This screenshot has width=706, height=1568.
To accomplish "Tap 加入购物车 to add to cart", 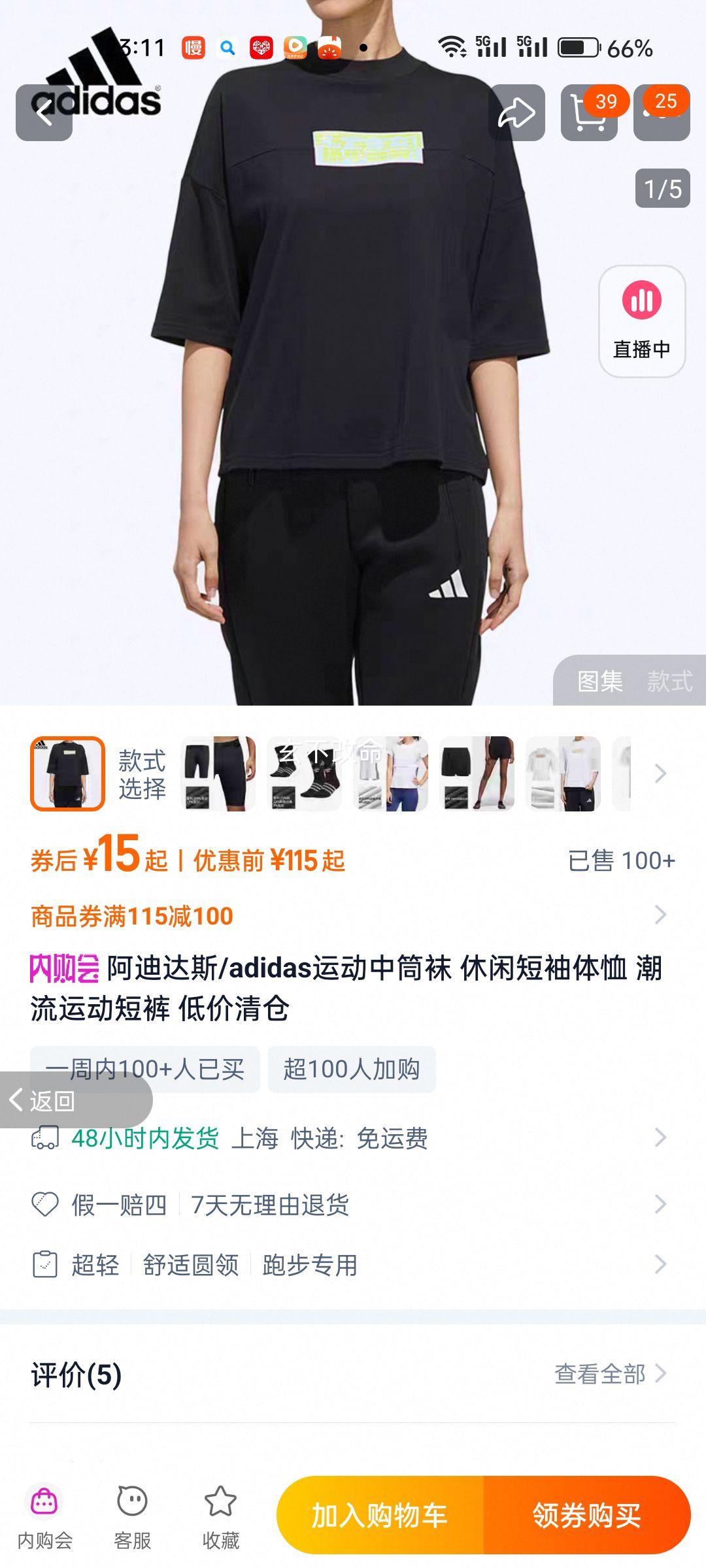I will 380,1515.
